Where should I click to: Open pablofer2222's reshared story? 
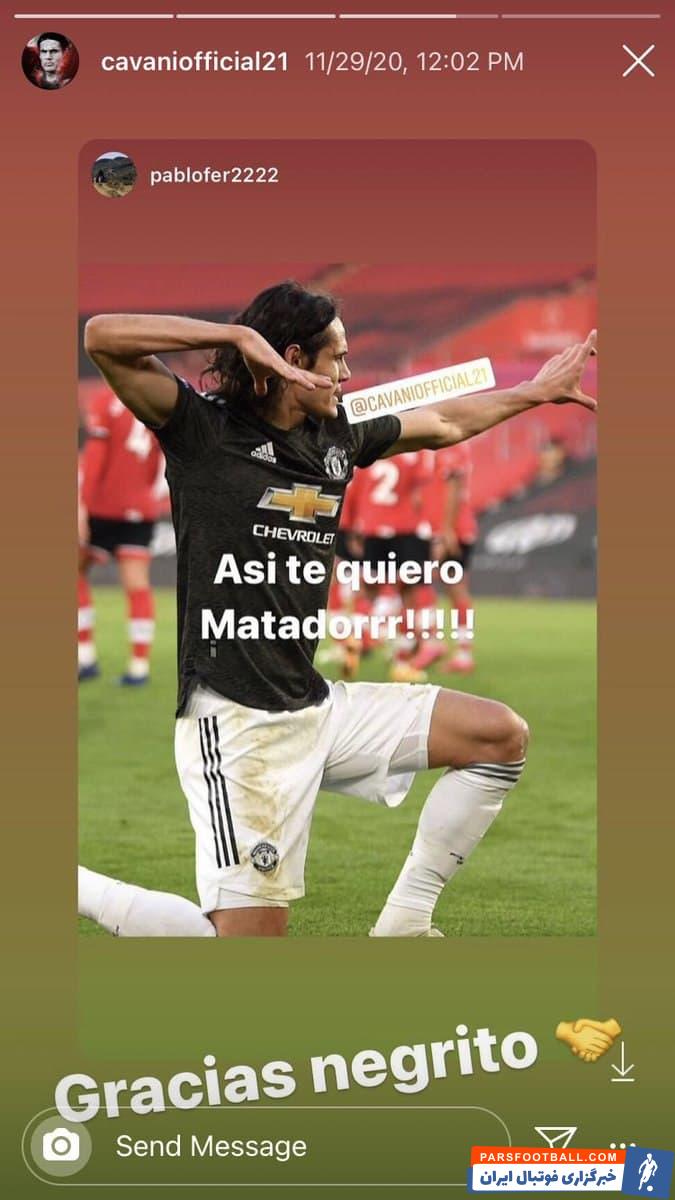point(214,175)
